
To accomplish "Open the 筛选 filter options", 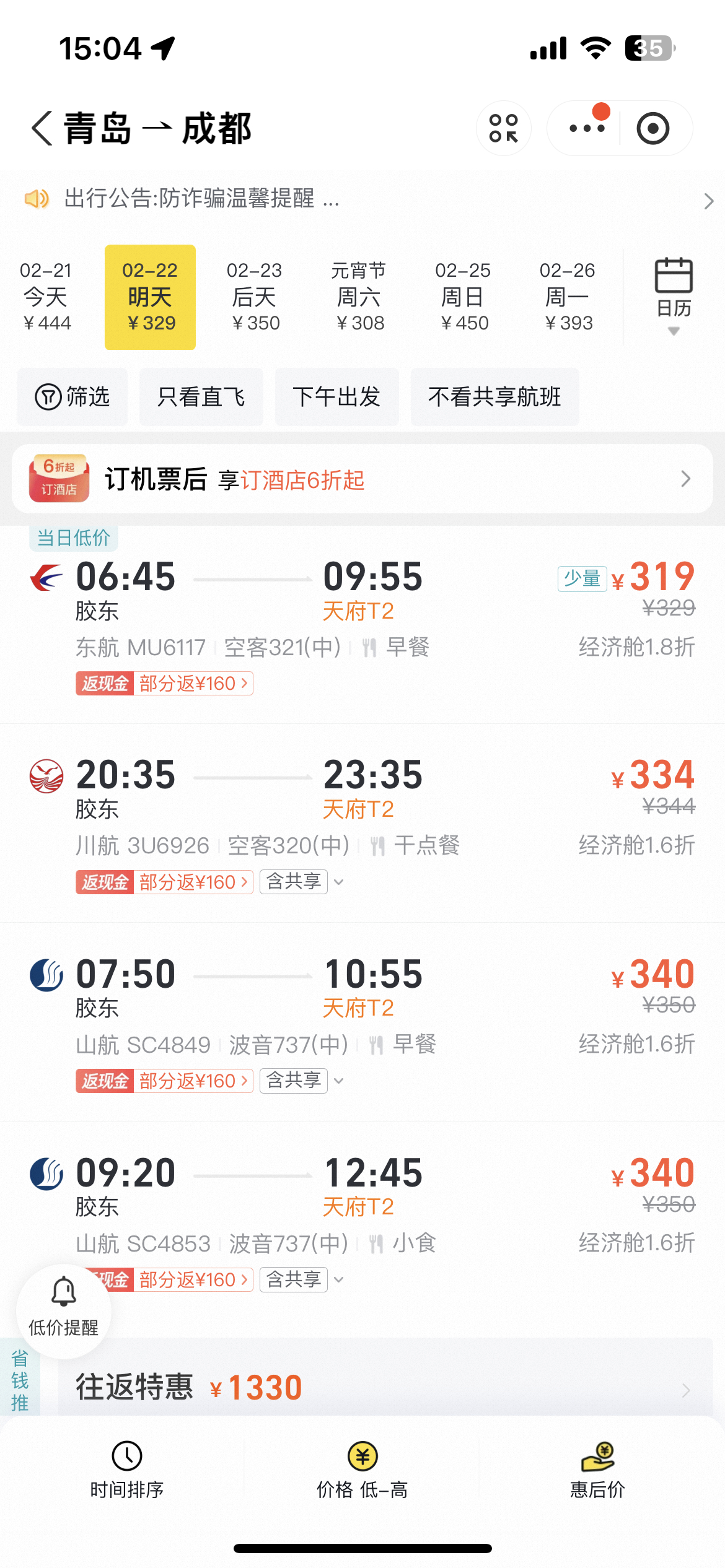I will pyautogui.click(x=72, y=397).
